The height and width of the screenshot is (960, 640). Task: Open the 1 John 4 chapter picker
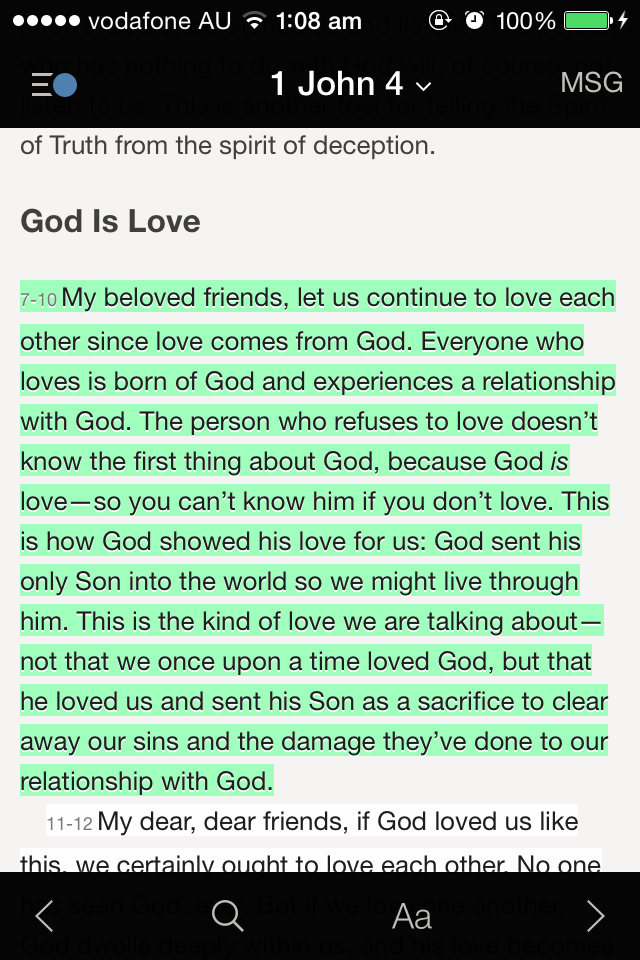pos(350,84)
